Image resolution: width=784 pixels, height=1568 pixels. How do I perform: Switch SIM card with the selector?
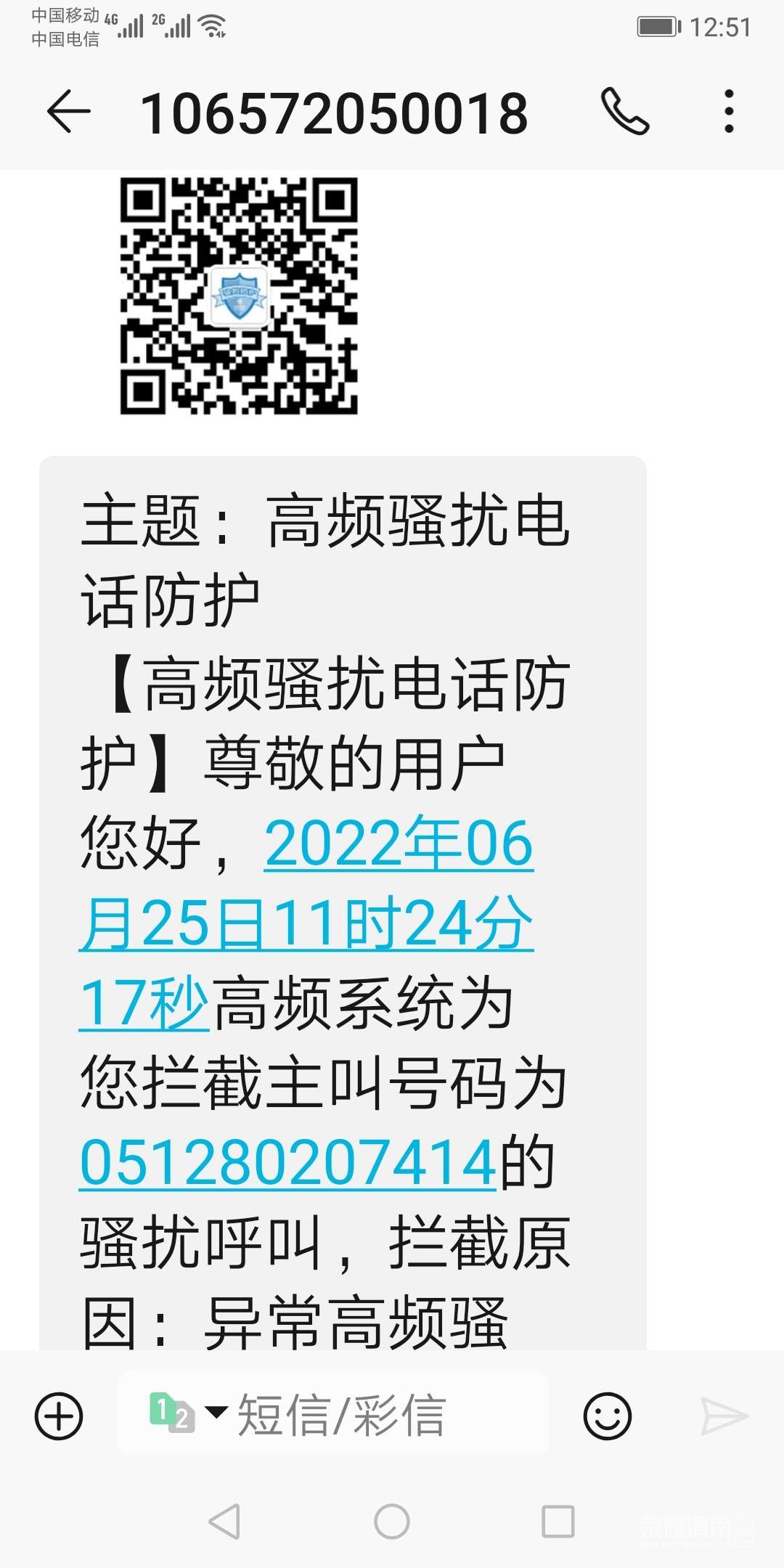[x=187, y=1413]
